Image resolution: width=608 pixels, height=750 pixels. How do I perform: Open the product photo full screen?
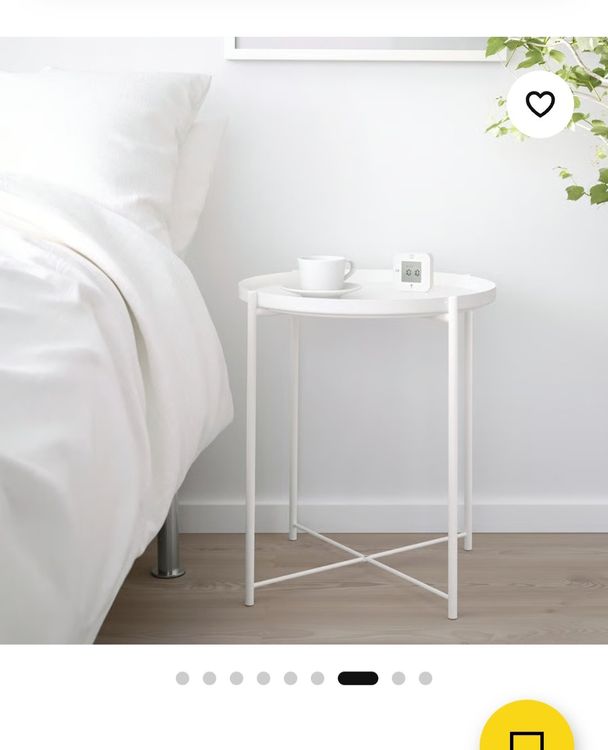[304, 341]
